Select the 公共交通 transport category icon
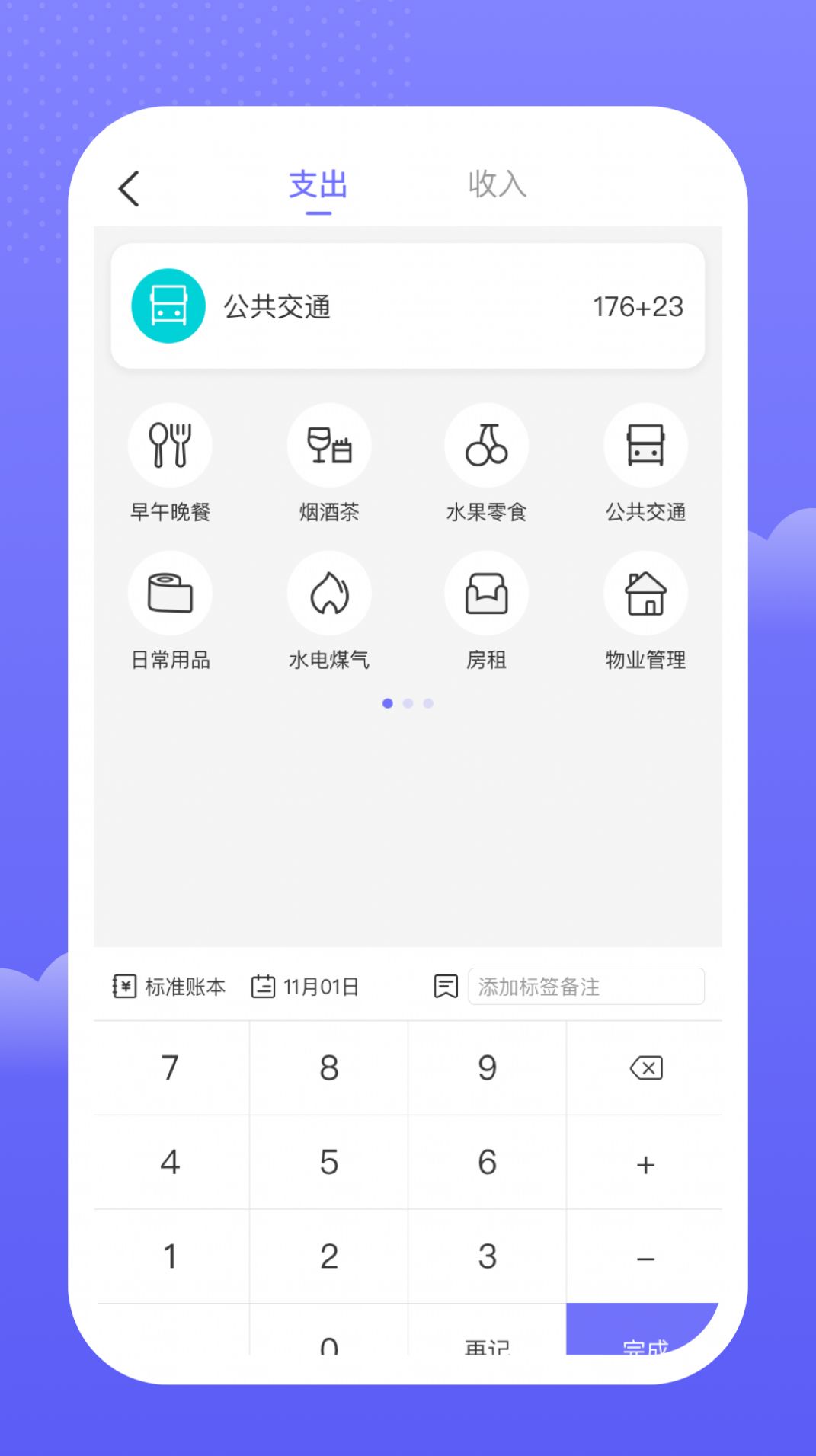This screenshot has width=816, height=1456. click(x=645, y=446)
